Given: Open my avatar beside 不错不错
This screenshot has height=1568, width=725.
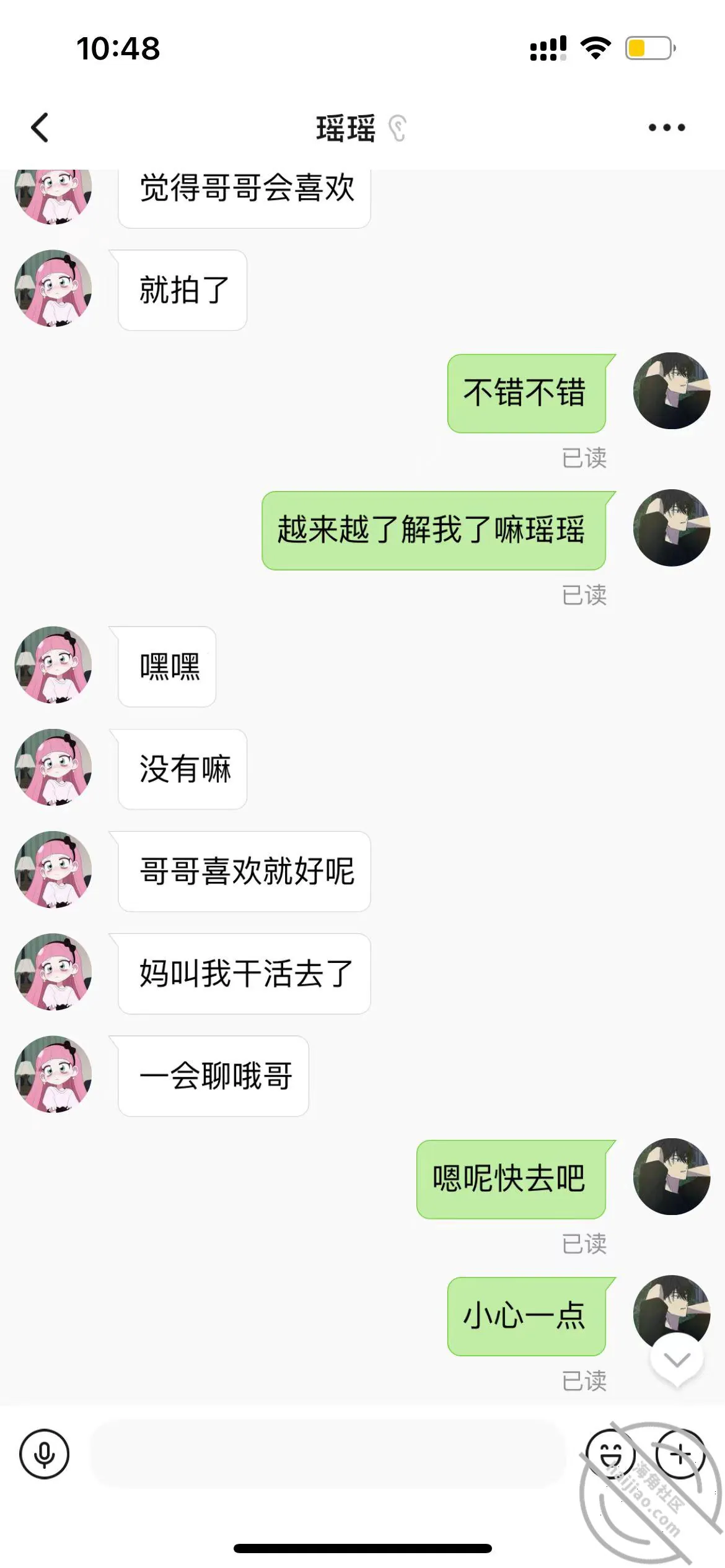Looking at the screenshot, I should [672, 391].
